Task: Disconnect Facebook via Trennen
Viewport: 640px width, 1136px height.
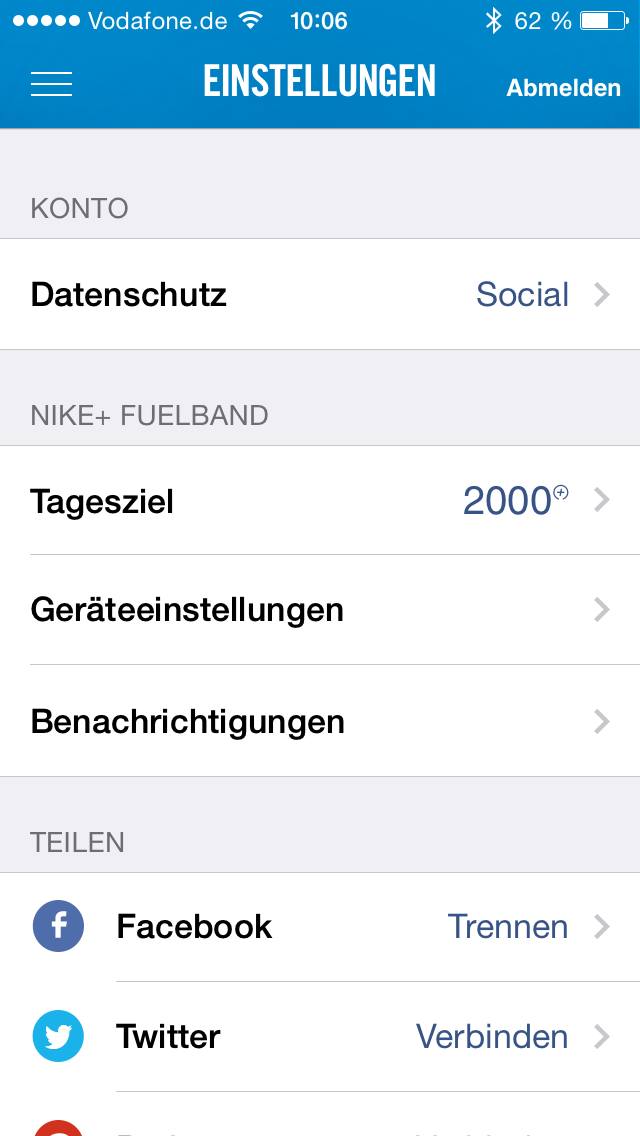Action: coord(508,927)
